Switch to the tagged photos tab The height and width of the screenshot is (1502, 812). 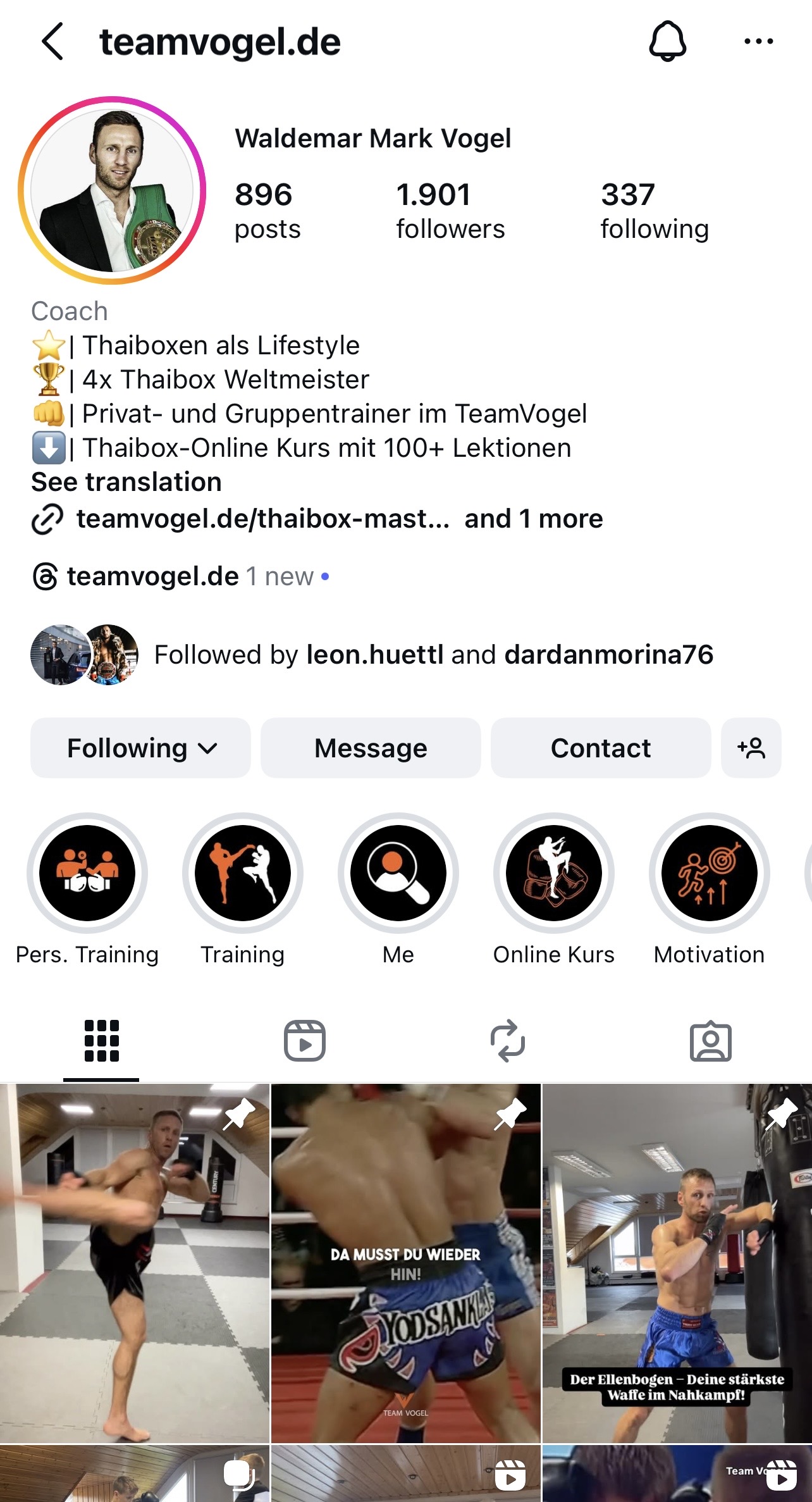(x=710, y=1041)
